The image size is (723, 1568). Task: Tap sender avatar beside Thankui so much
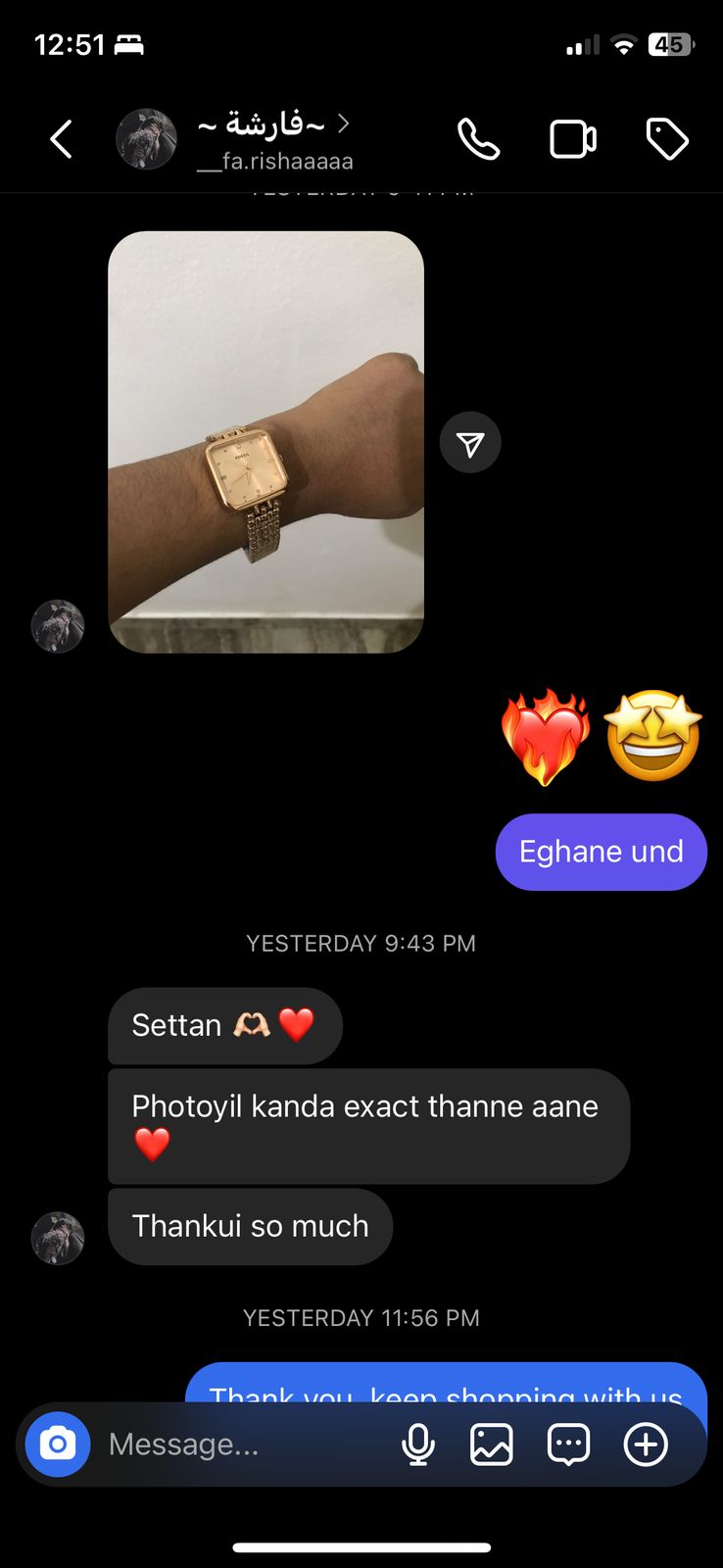58,1238
